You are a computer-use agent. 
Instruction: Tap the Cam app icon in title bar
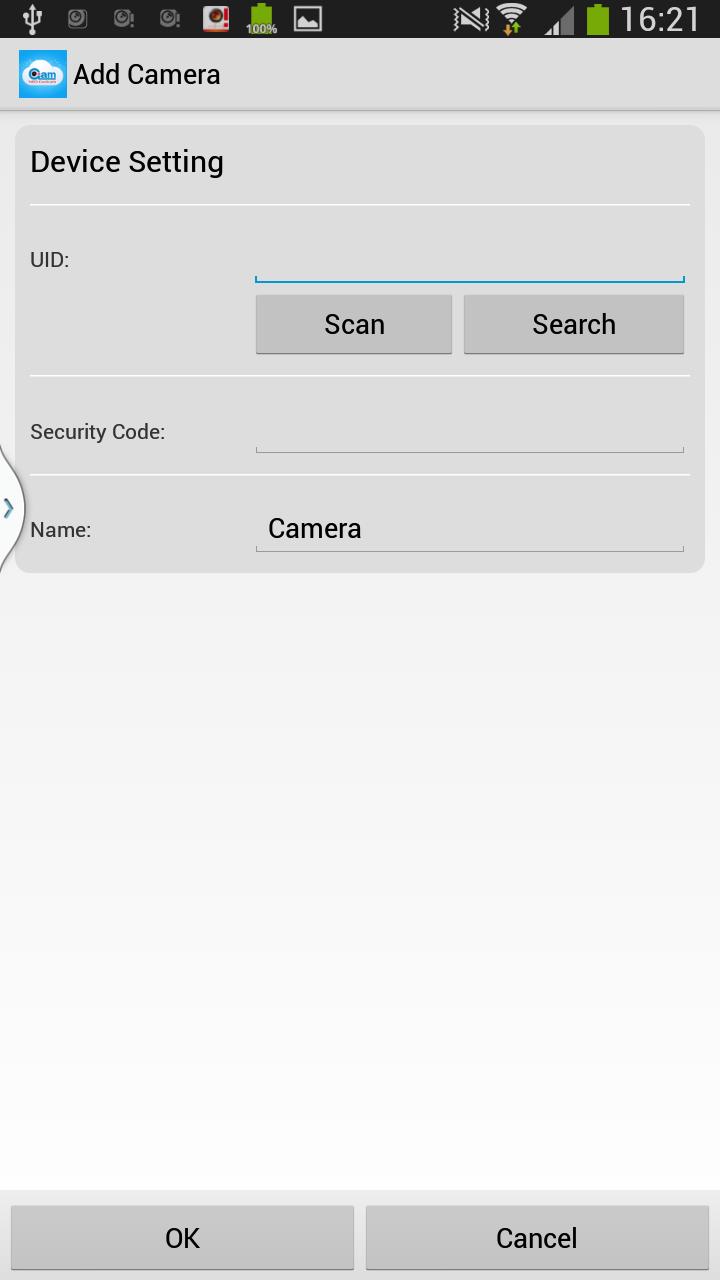tap(42, 73)
